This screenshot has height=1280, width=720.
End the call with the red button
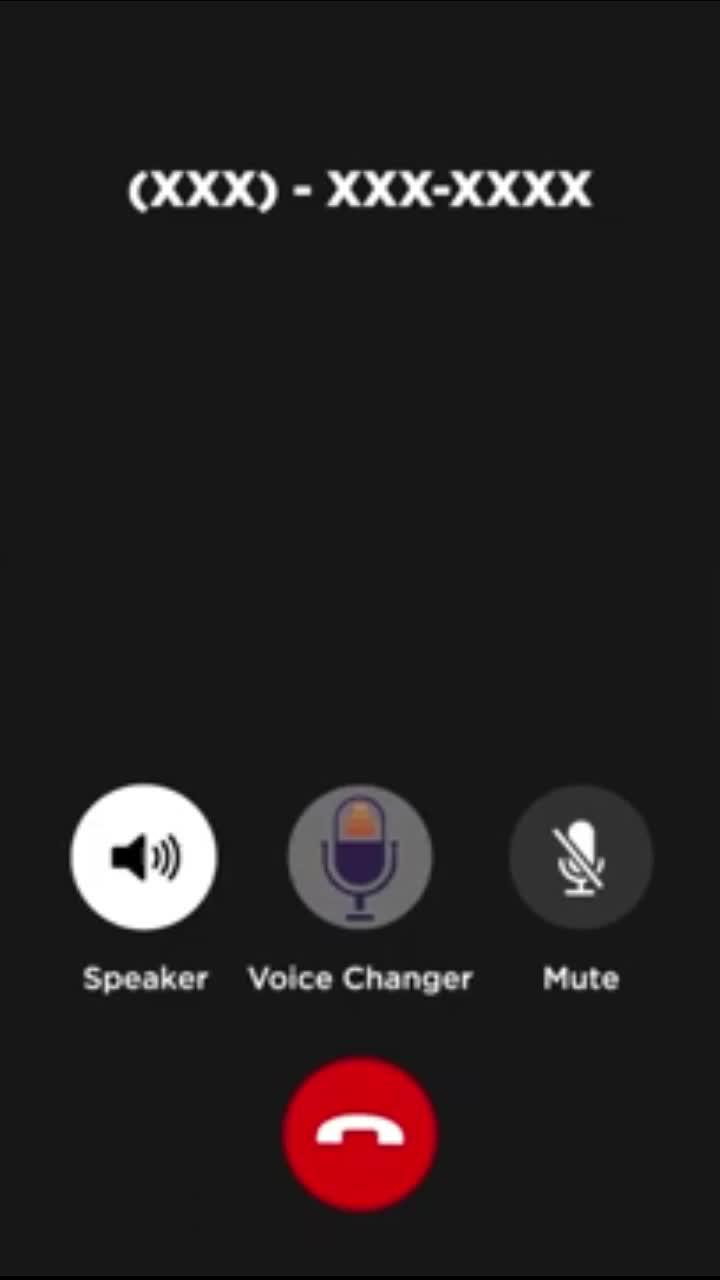[360, 1130]
